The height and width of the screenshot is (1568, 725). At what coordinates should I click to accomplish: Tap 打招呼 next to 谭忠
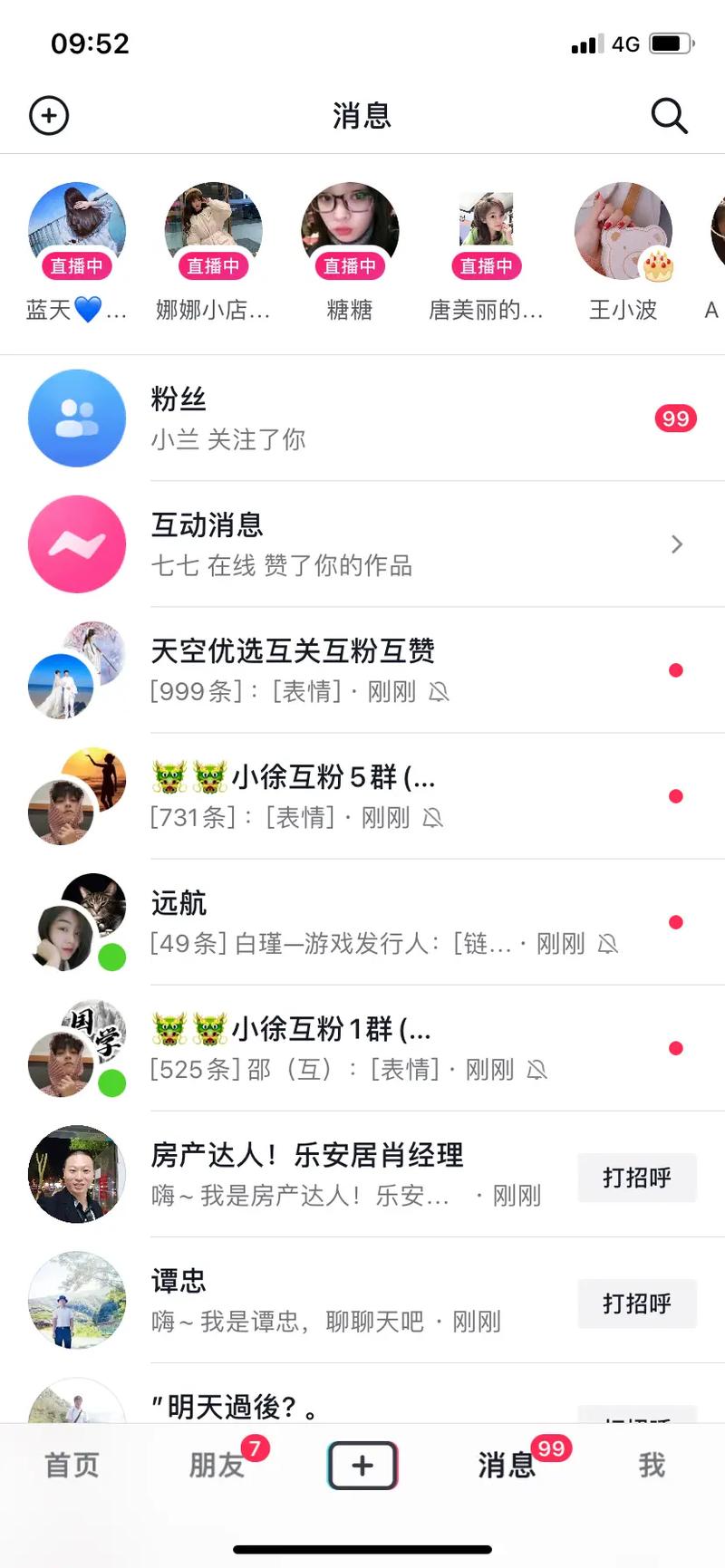(x=636, y=1303)
